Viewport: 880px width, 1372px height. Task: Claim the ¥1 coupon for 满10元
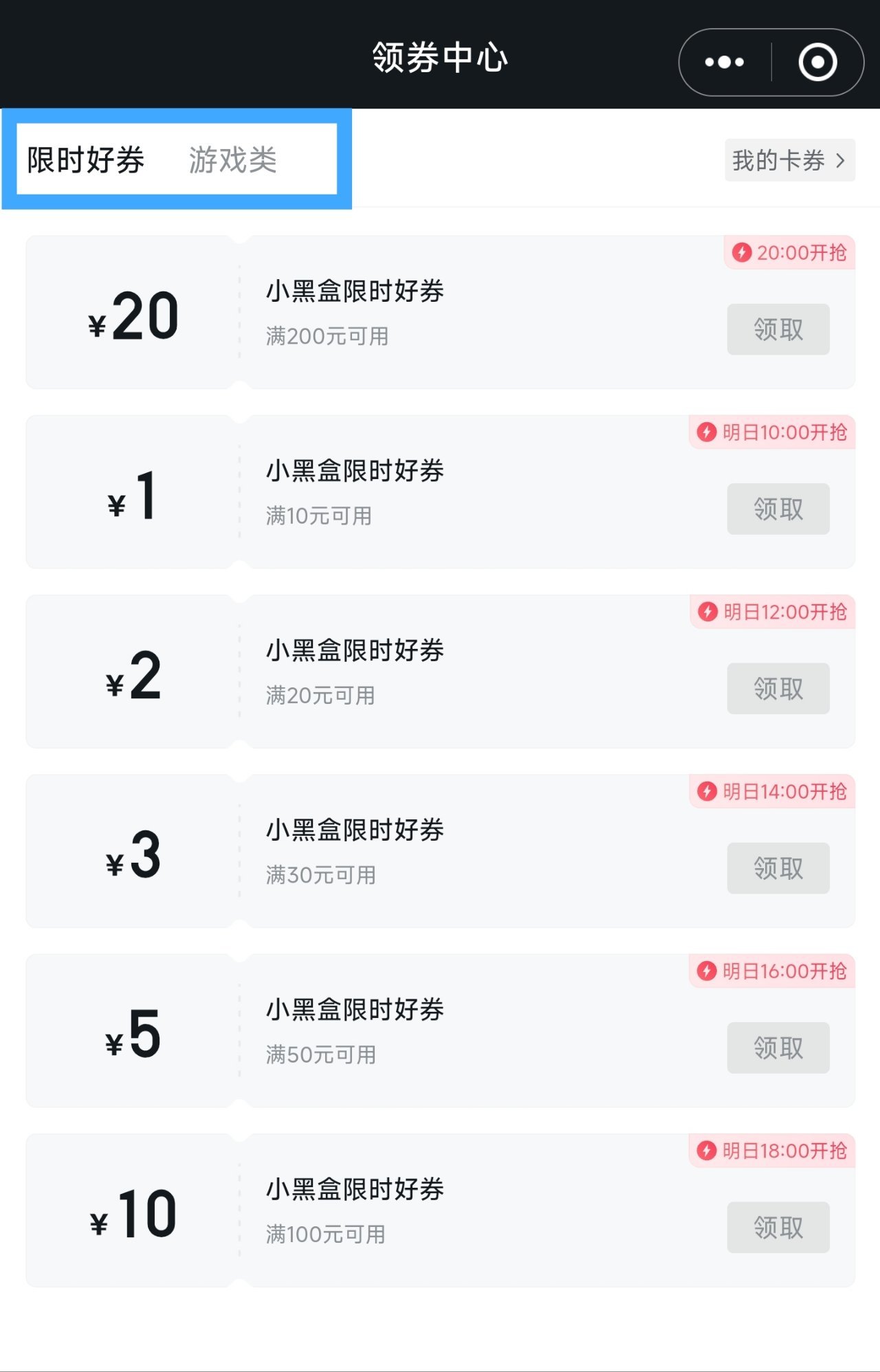(778, 509)
